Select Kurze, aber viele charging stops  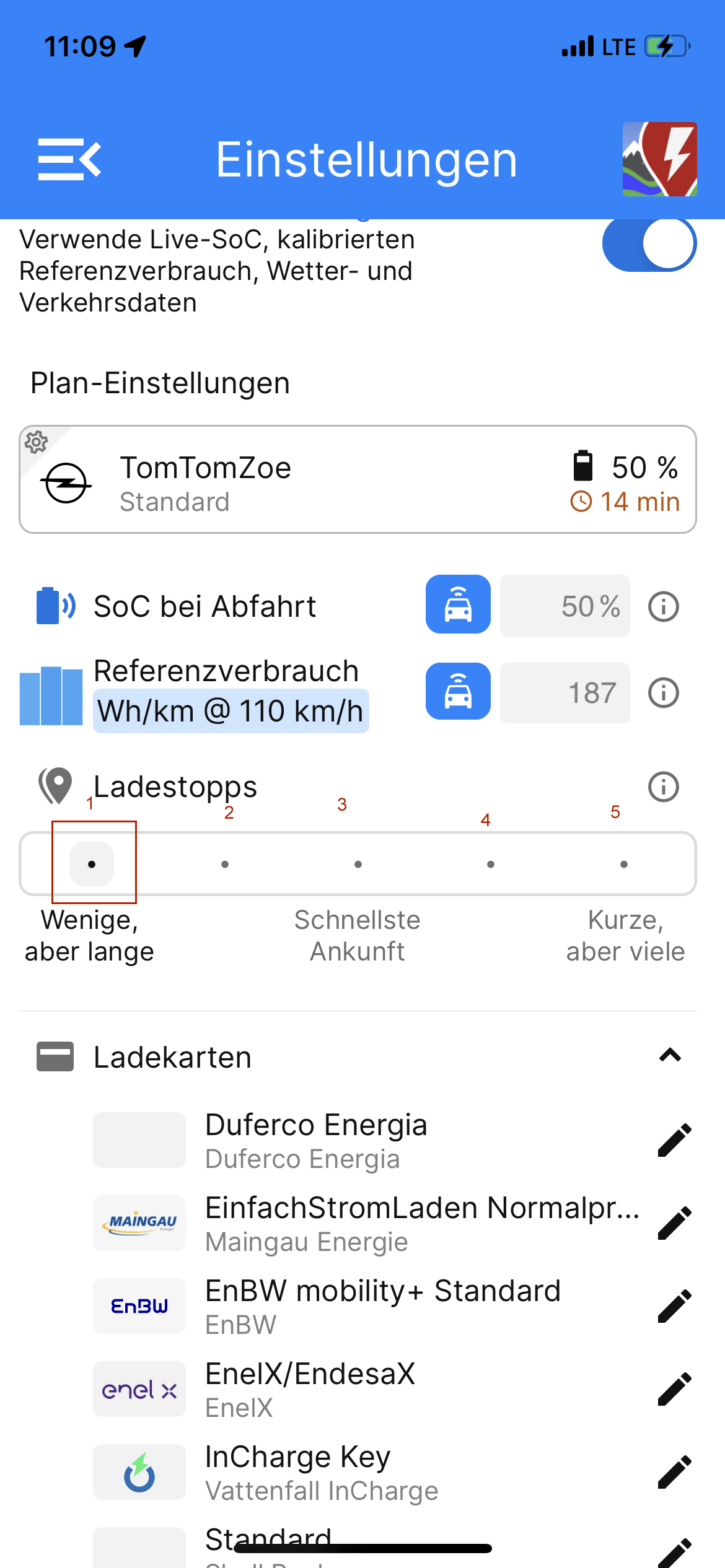623,864
